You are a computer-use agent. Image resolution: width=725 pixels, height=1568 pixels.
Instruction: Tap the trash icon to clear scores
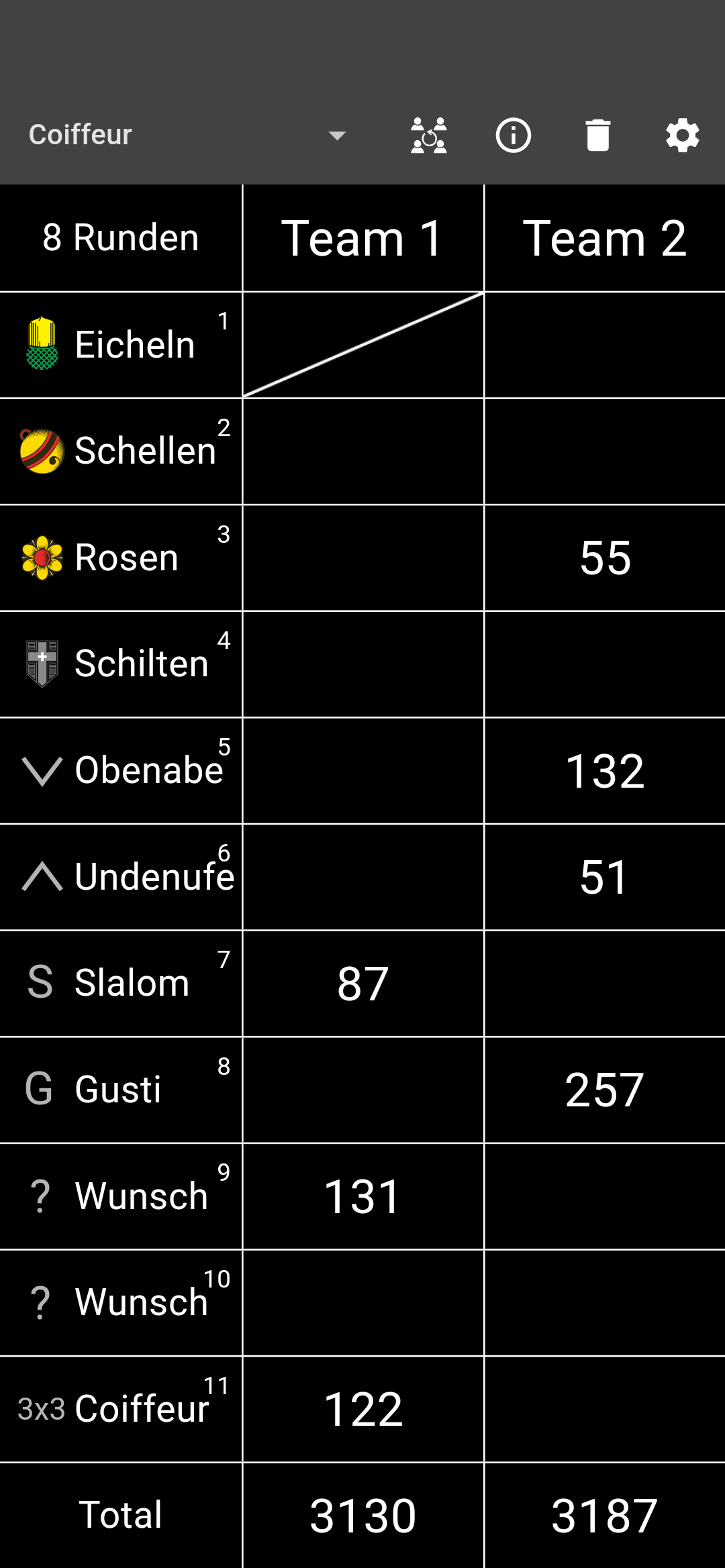[x=597, y=135]
